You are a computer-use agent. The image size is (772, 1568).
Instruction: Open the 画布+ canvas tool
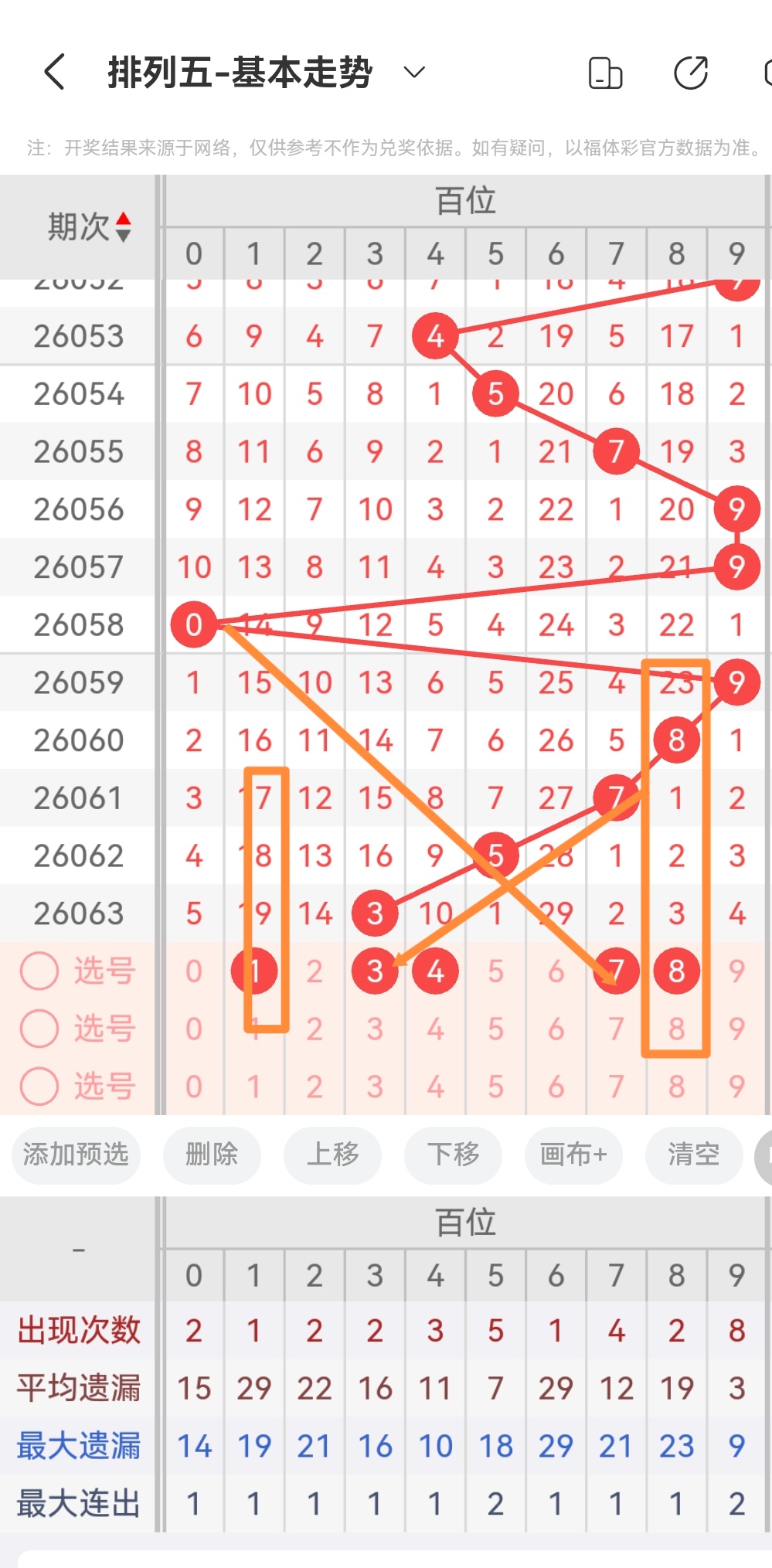coord(573,1155)
